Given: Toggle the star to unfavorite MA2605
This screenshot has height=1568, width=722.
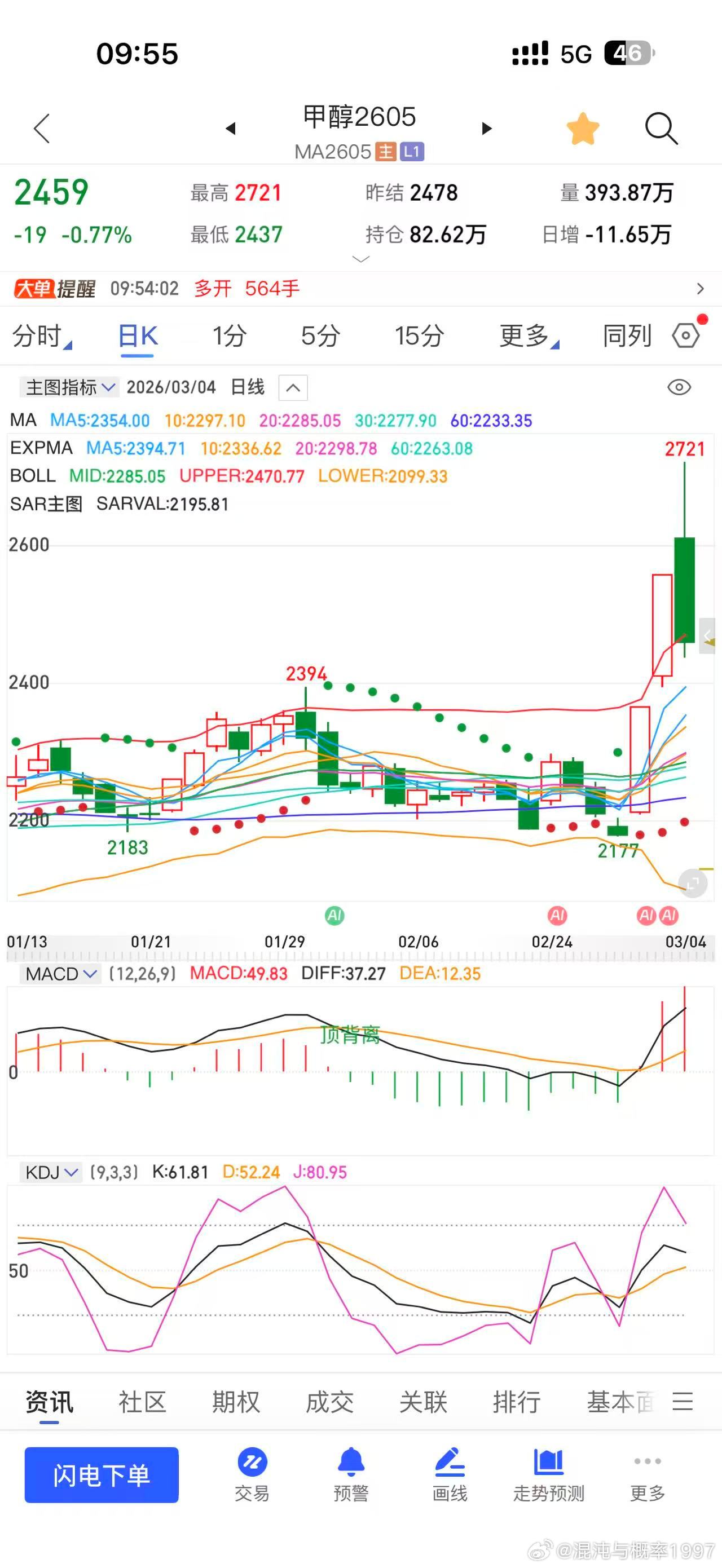Looking at the screenshot, I should 583,129.
